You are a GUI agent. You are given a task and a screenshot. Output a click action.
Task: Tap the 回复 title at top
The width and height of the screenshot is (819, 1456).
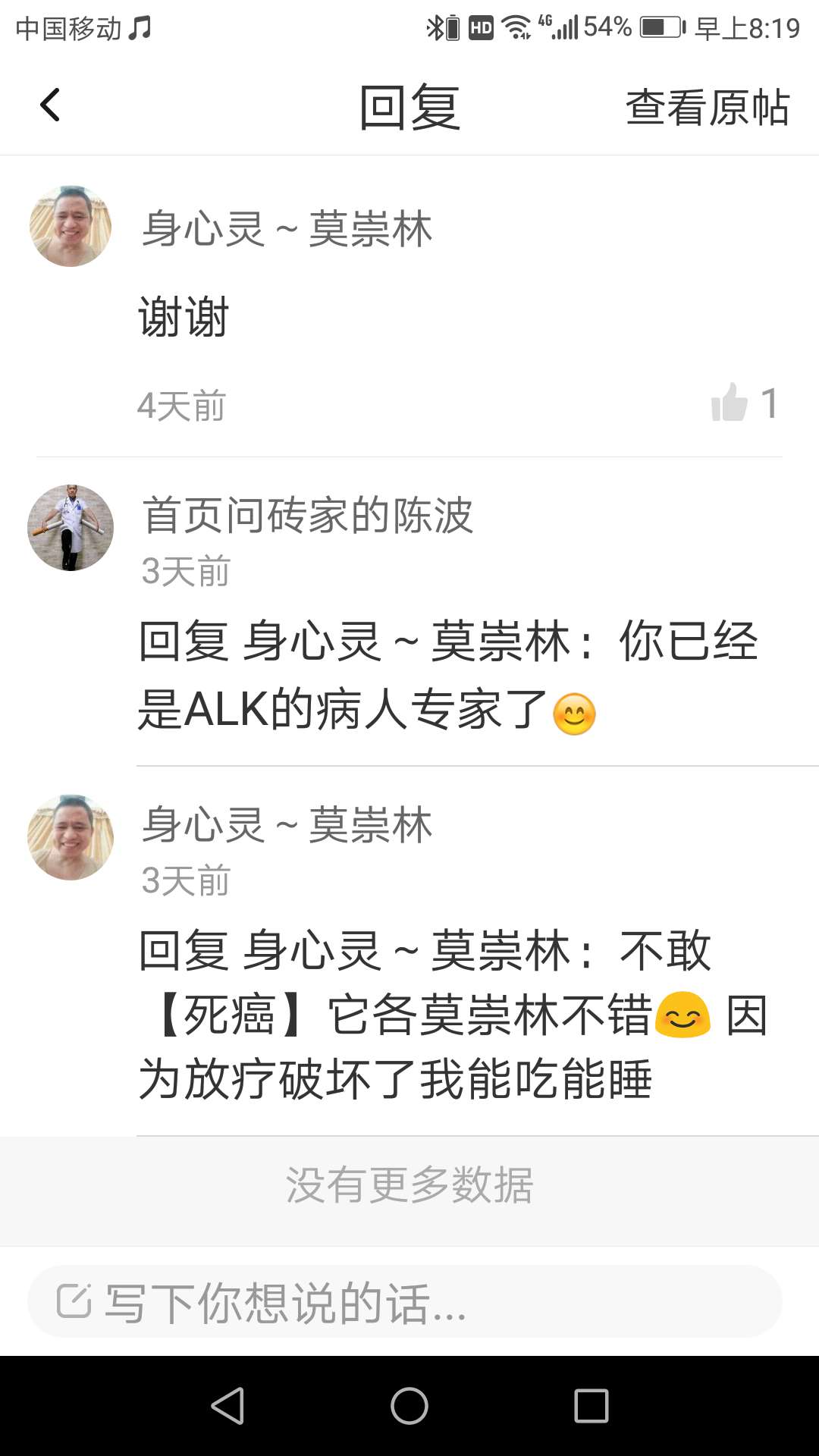(409, 106)
